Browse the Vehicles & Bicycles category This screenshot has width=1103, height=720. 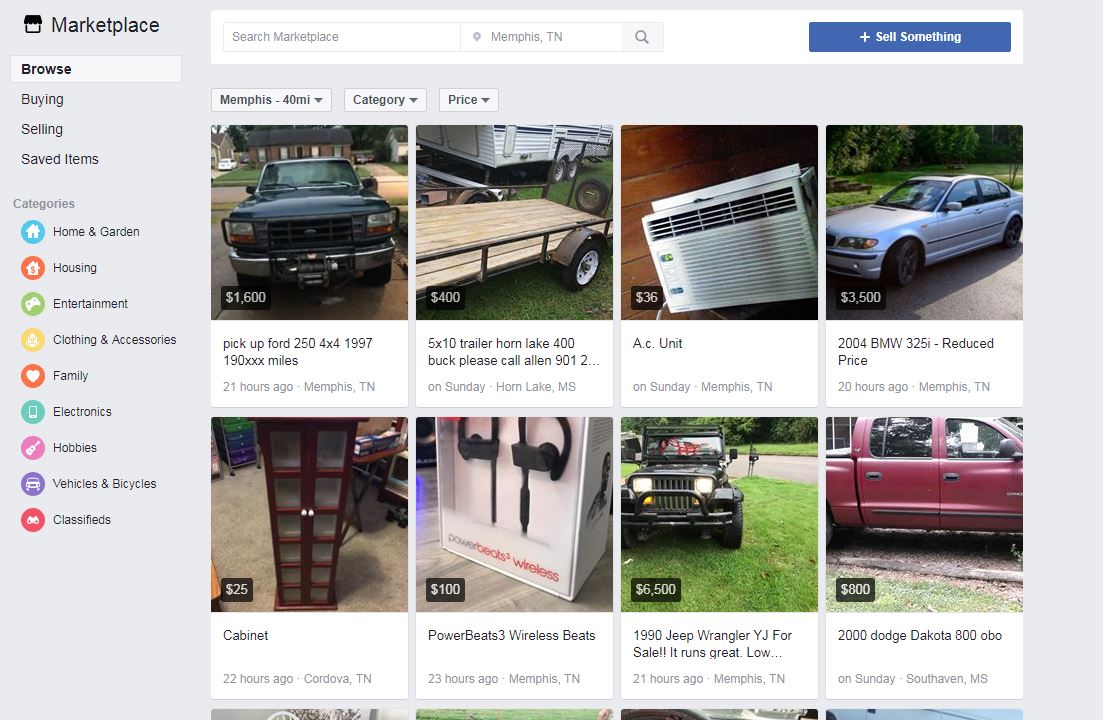point(104,484)
